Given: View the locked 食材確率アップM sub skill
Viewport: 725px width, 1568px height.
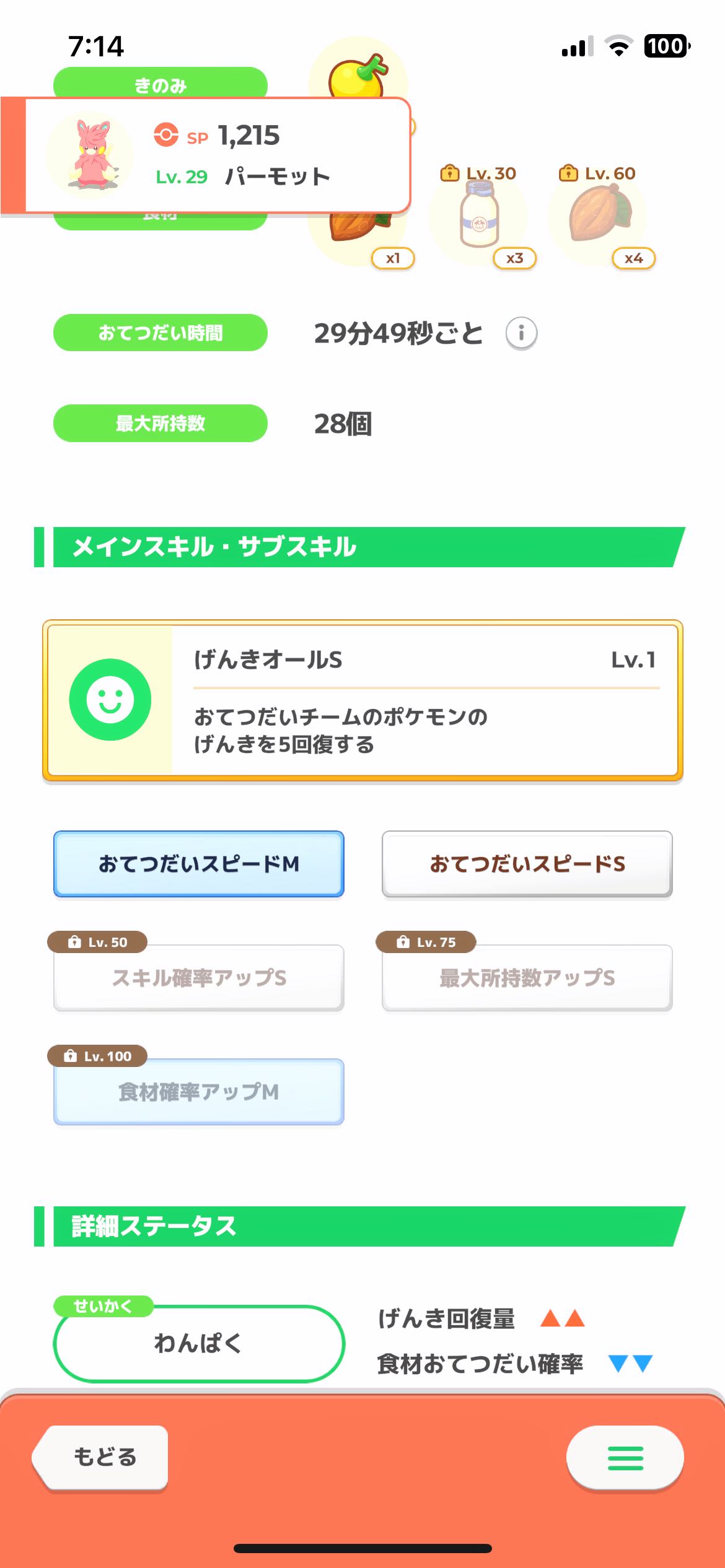Looking at the screenshot, I should point(199,1092).
